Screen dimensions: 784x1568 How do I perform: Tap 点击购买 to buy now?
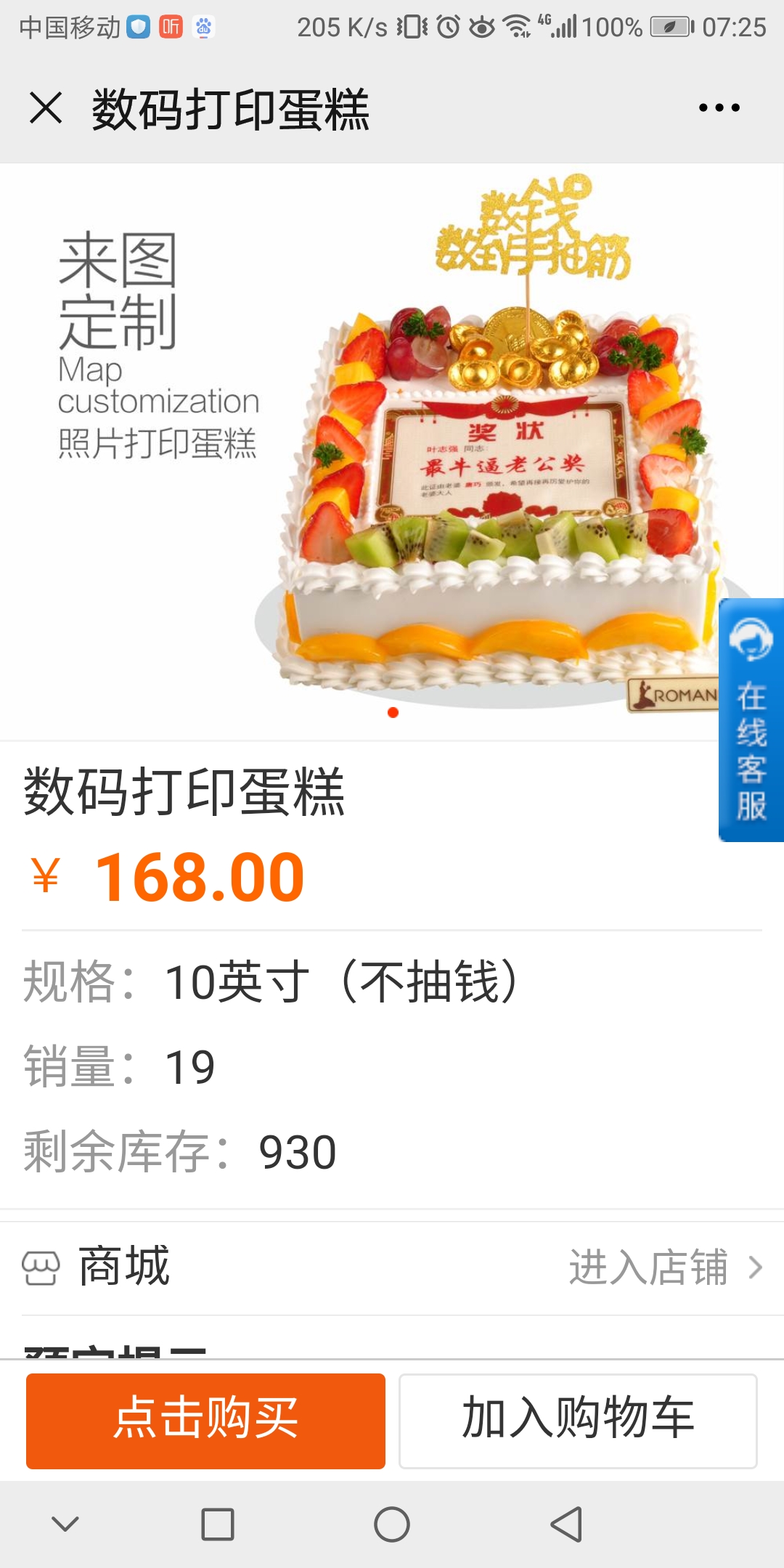click(x=205, y=1421)
